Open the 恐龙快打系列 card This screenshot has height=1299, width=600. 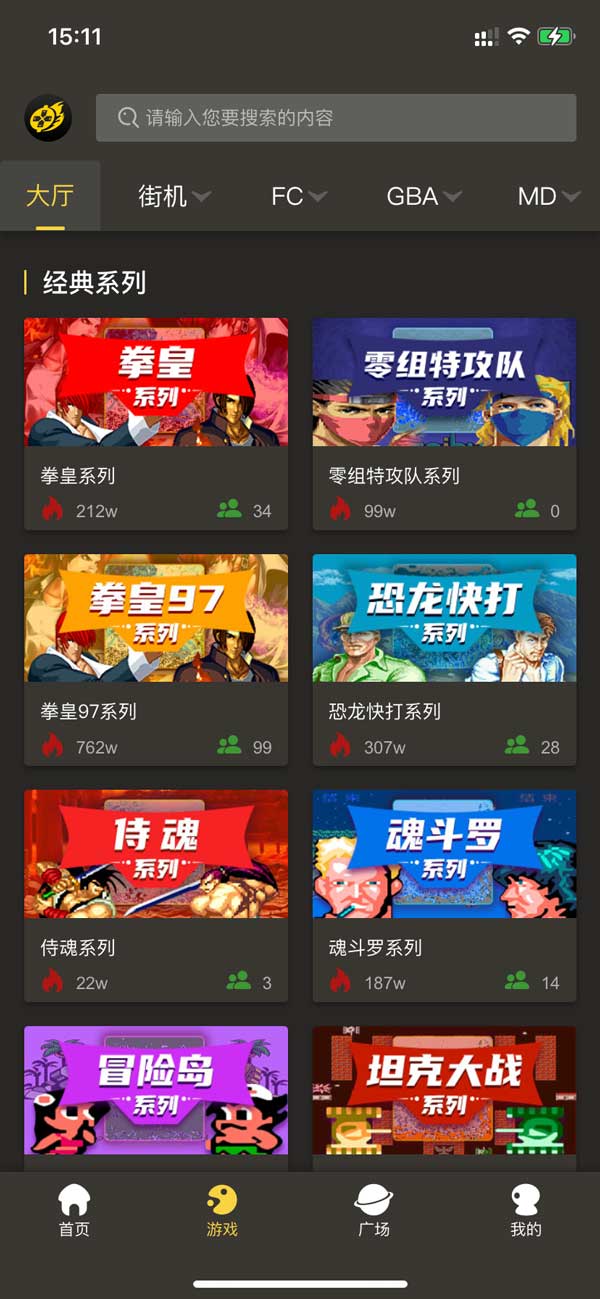coord(444,659)
